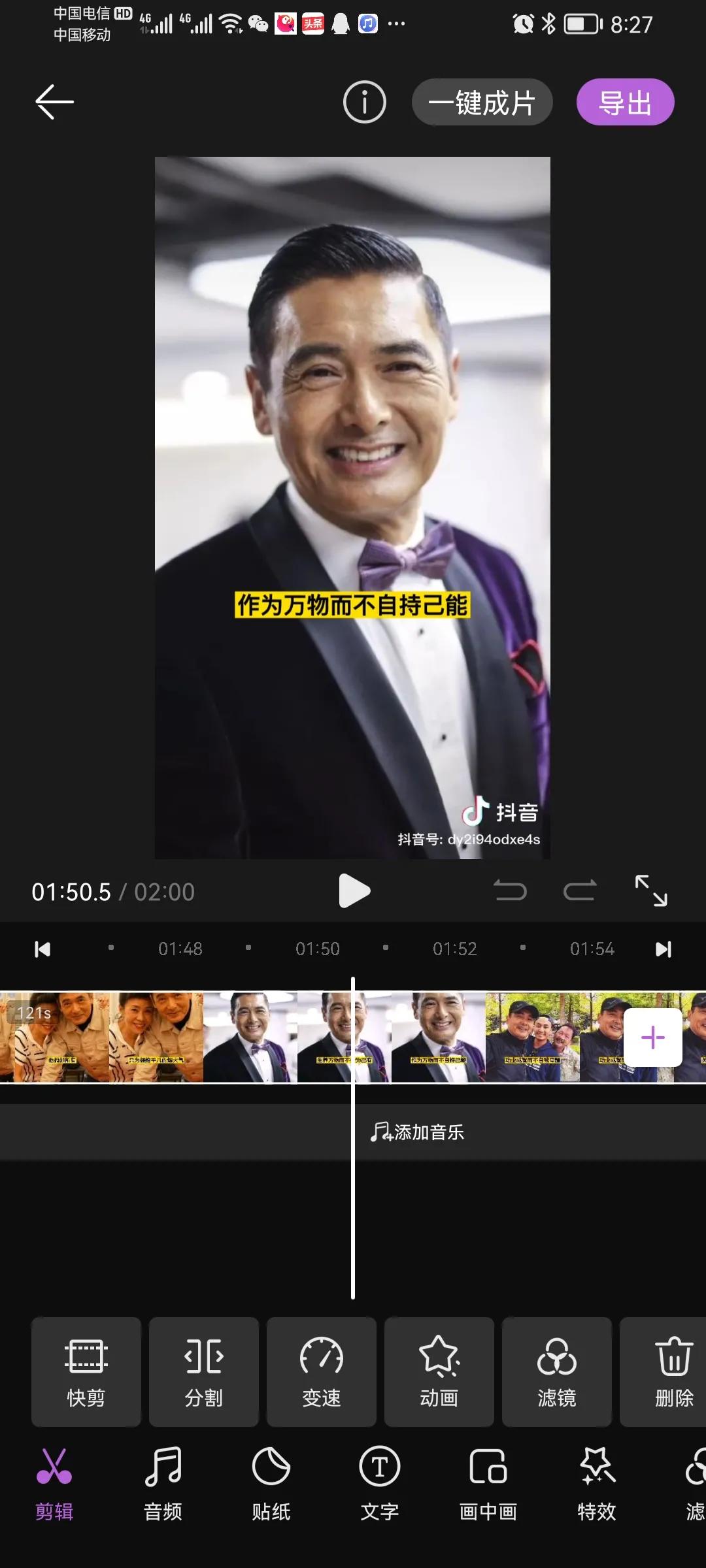706x1568 pixels.
Task: Export the video with 导出
Action: [625, 103]
